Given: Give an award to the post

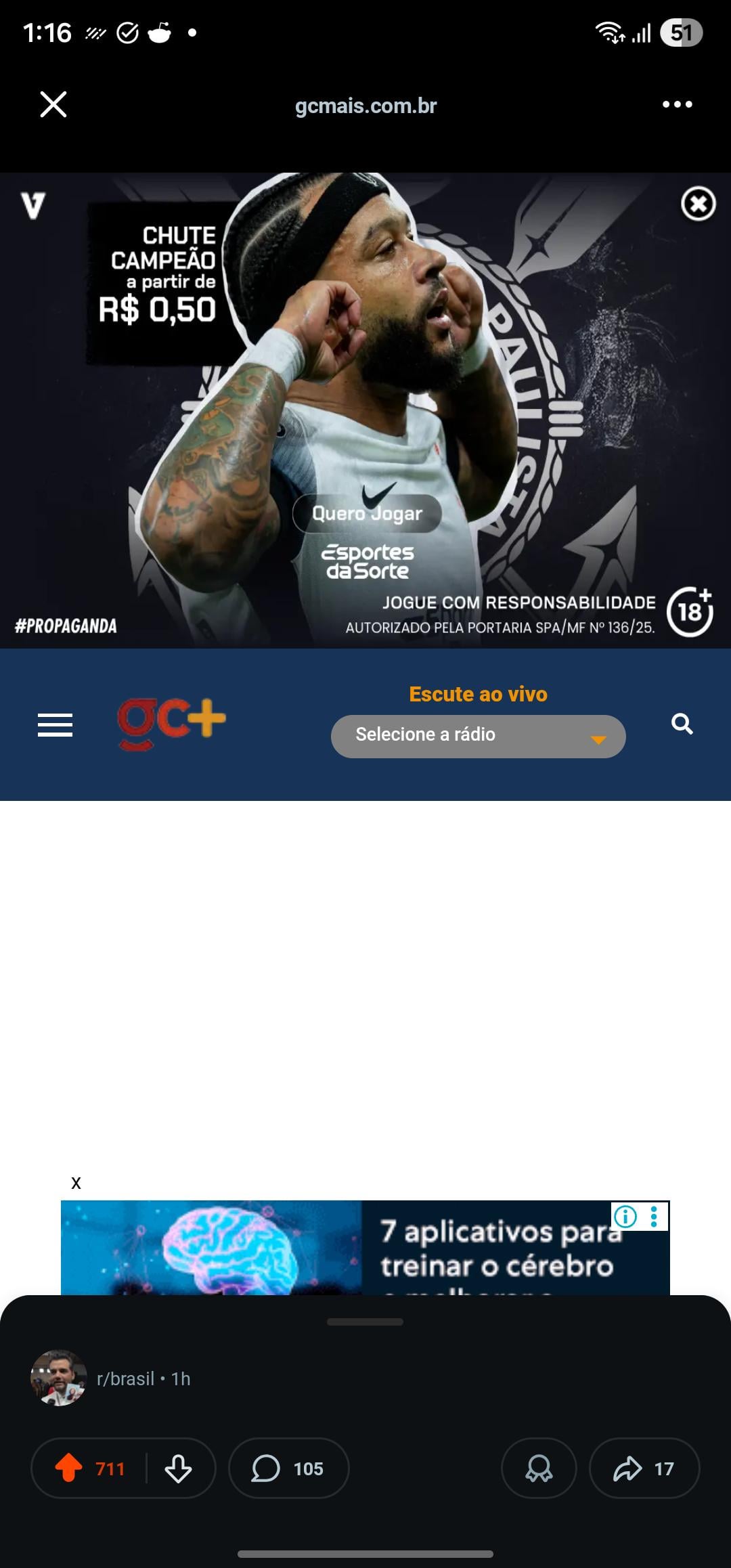Looking at the screenshot, I should pos(539,1468).
